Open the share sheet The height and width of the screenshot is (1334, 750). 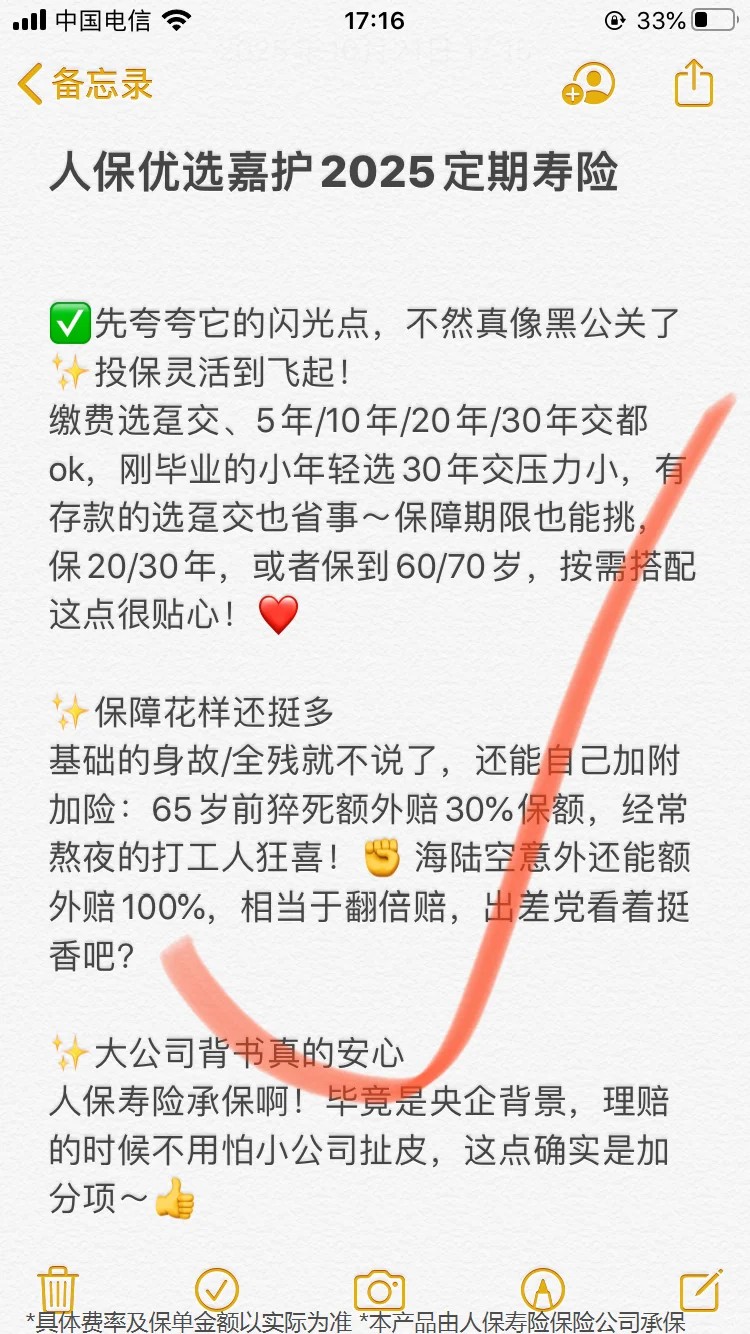(x=693, y=84)
